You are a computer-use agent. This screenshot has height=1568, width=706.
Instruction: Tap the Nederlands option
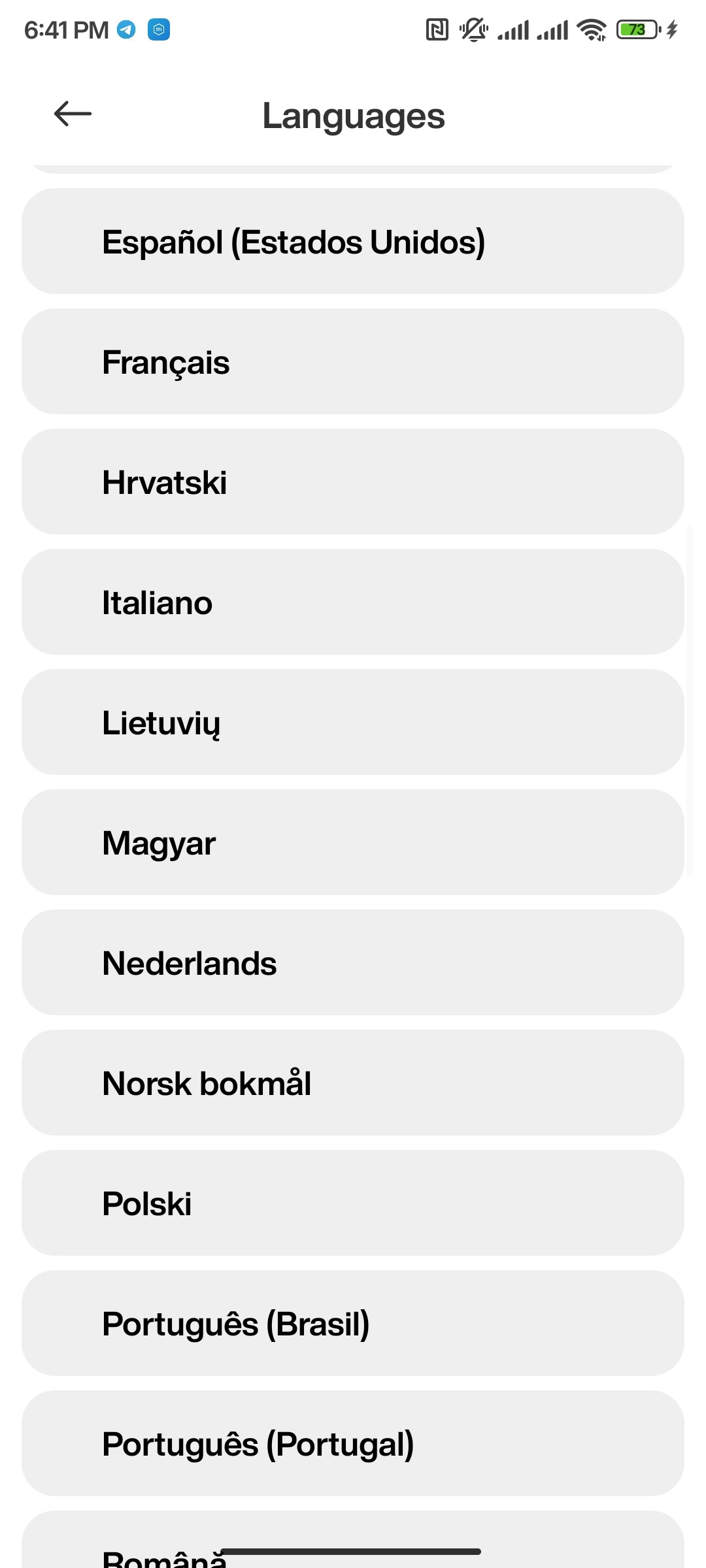353,963
